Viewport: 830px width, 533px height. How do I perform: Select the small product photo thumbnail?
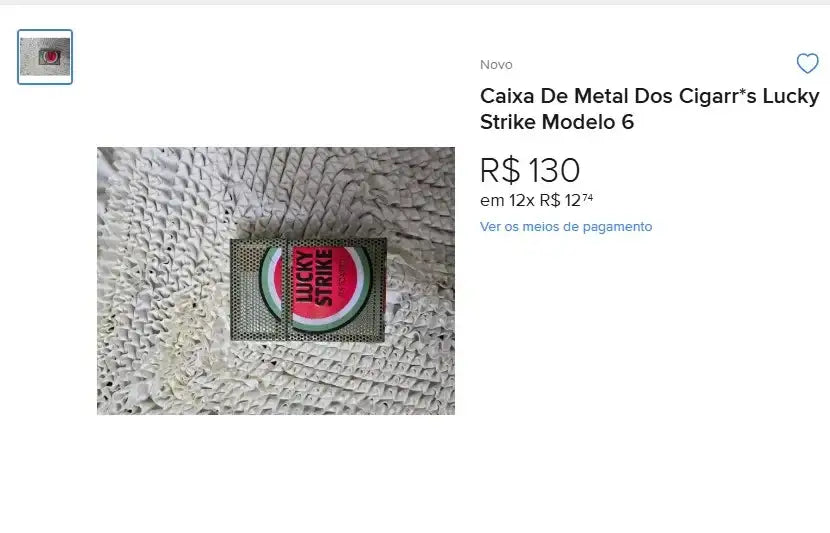tap(45, 57)
